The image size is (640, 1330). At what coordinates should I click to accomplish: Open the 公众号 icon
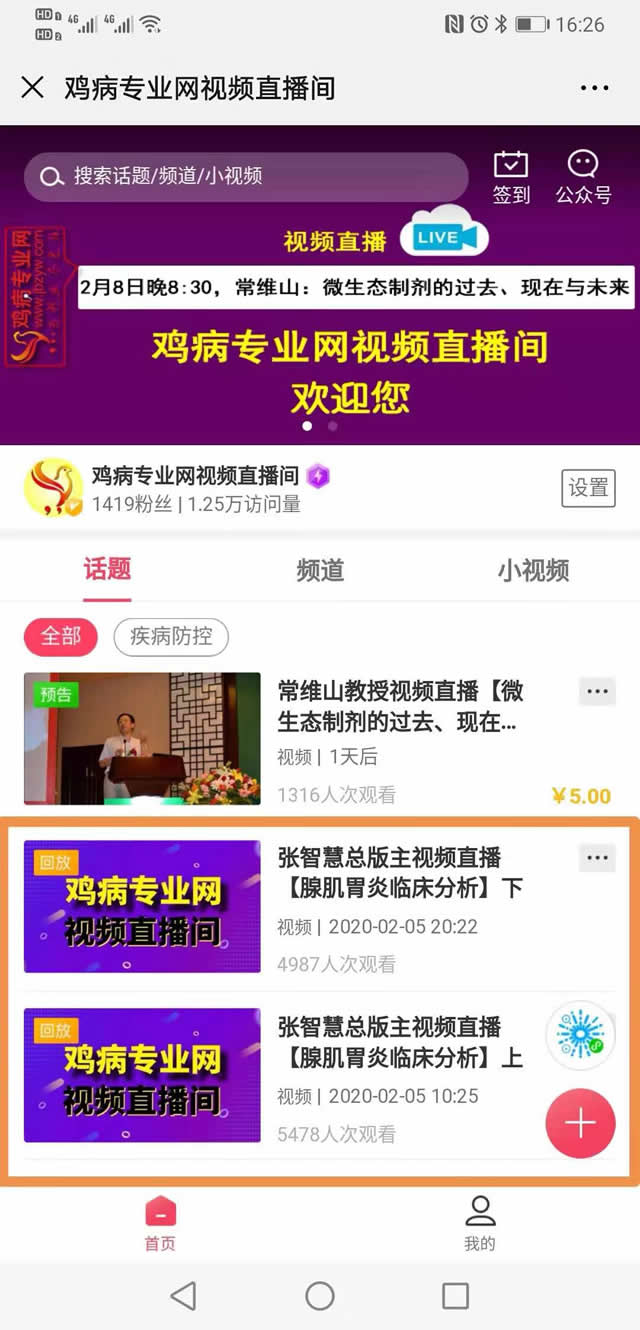click(583, 177)
